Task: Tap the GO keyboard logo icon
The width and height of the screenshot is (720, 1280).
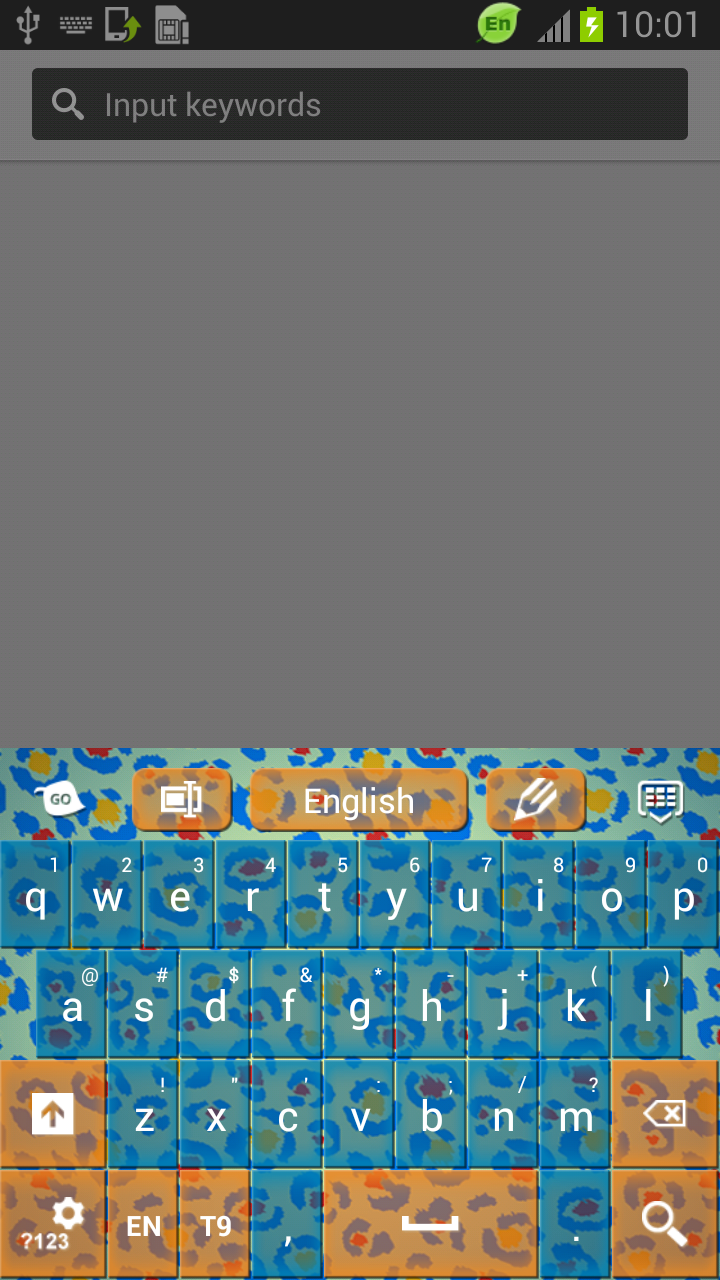Action: pyautogui.click(x=57, y=800)
